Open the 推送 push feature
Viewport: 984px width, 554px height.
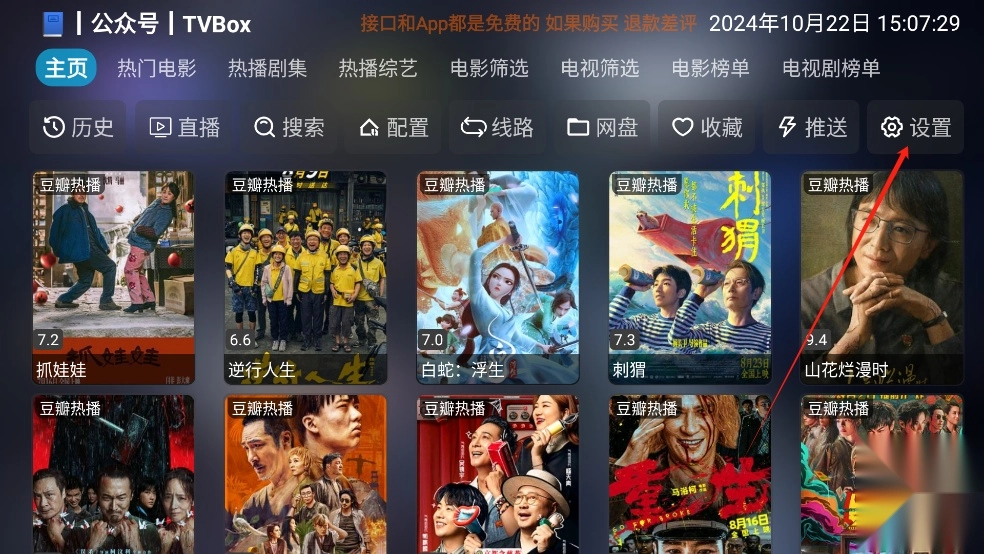tap(812, 127)
